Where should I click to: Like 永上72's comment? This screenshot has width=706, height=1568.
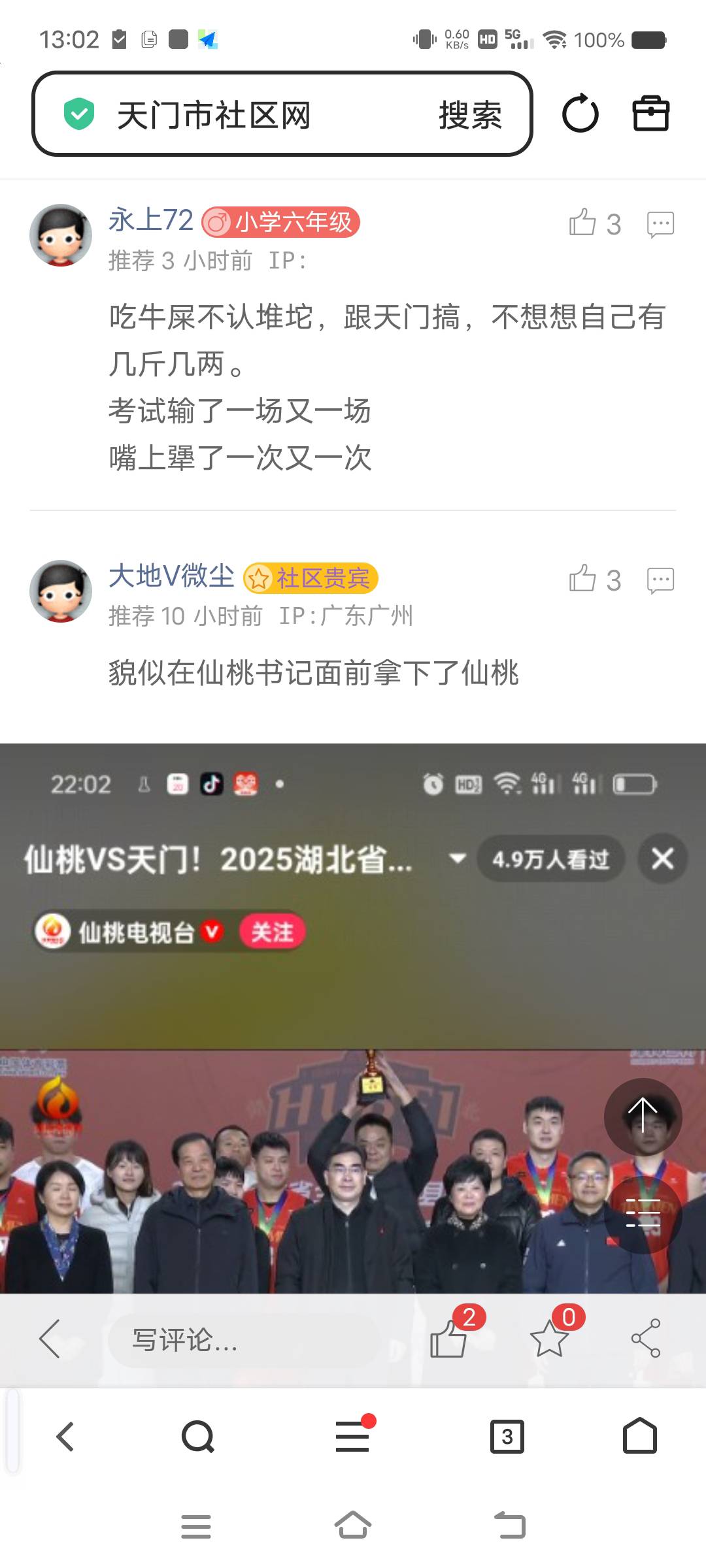582,223
